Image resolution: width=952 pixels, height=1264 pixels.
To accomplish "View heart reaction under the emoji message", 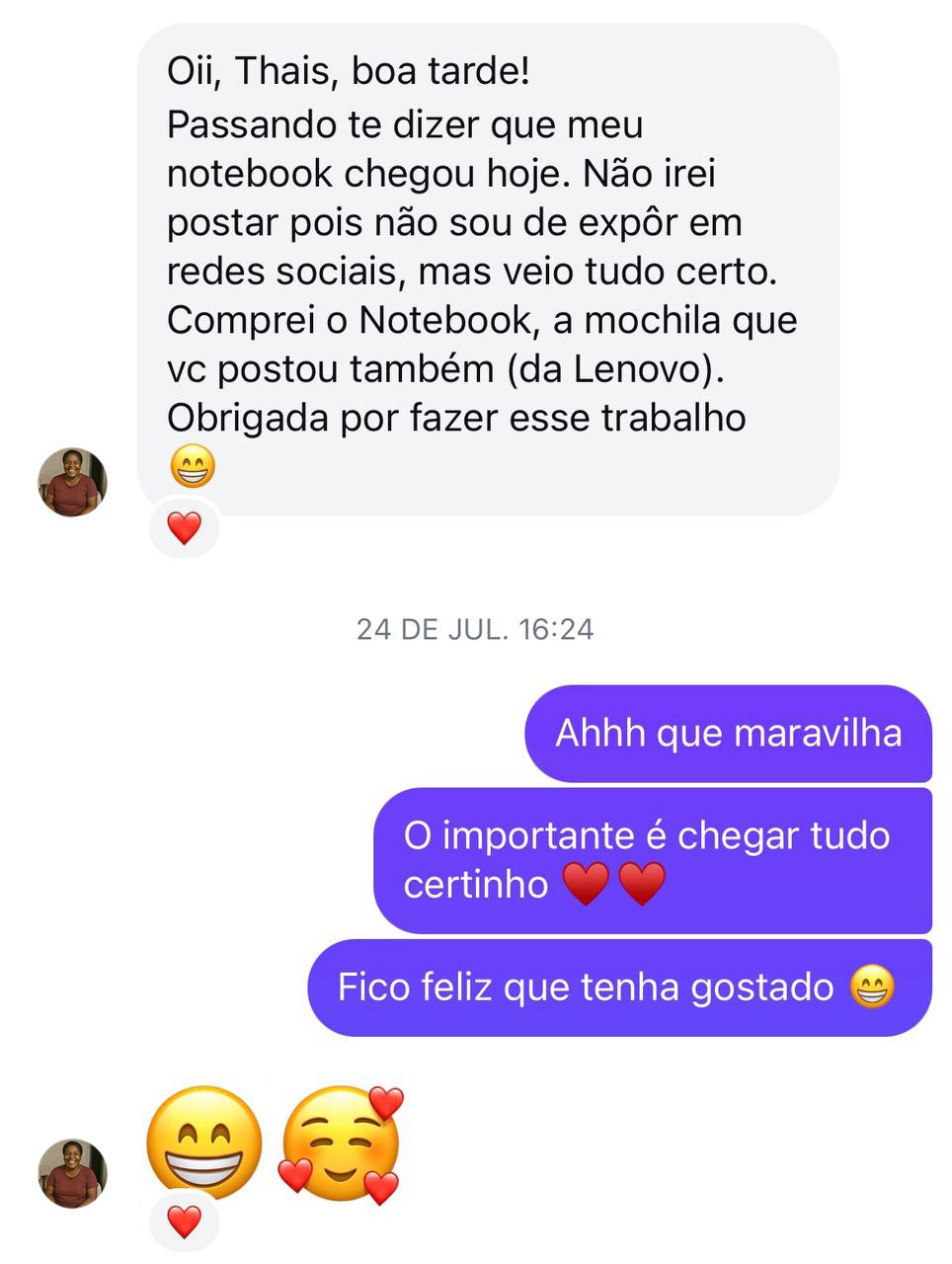I will 184,1222.
